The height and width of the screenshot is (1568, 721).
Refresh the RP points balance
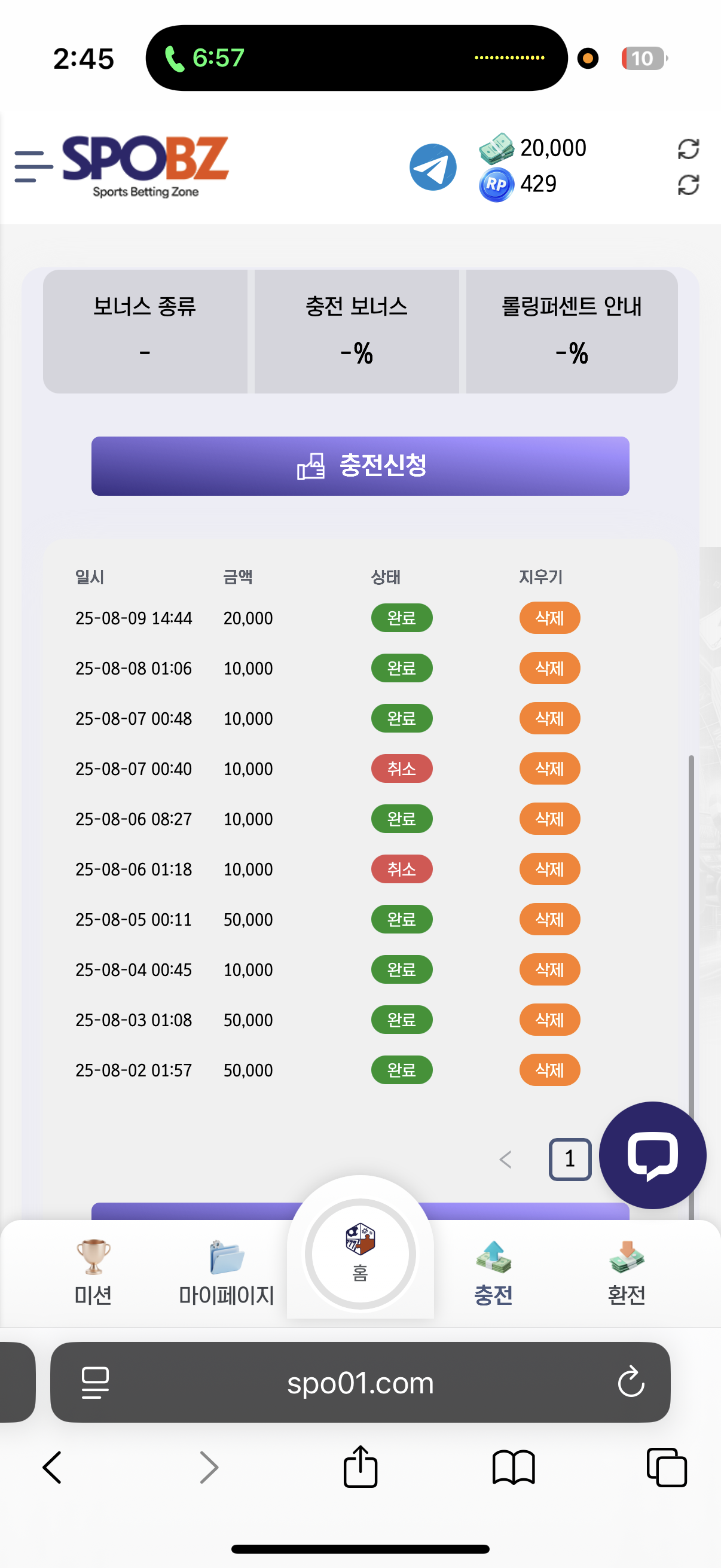point(688,184)
